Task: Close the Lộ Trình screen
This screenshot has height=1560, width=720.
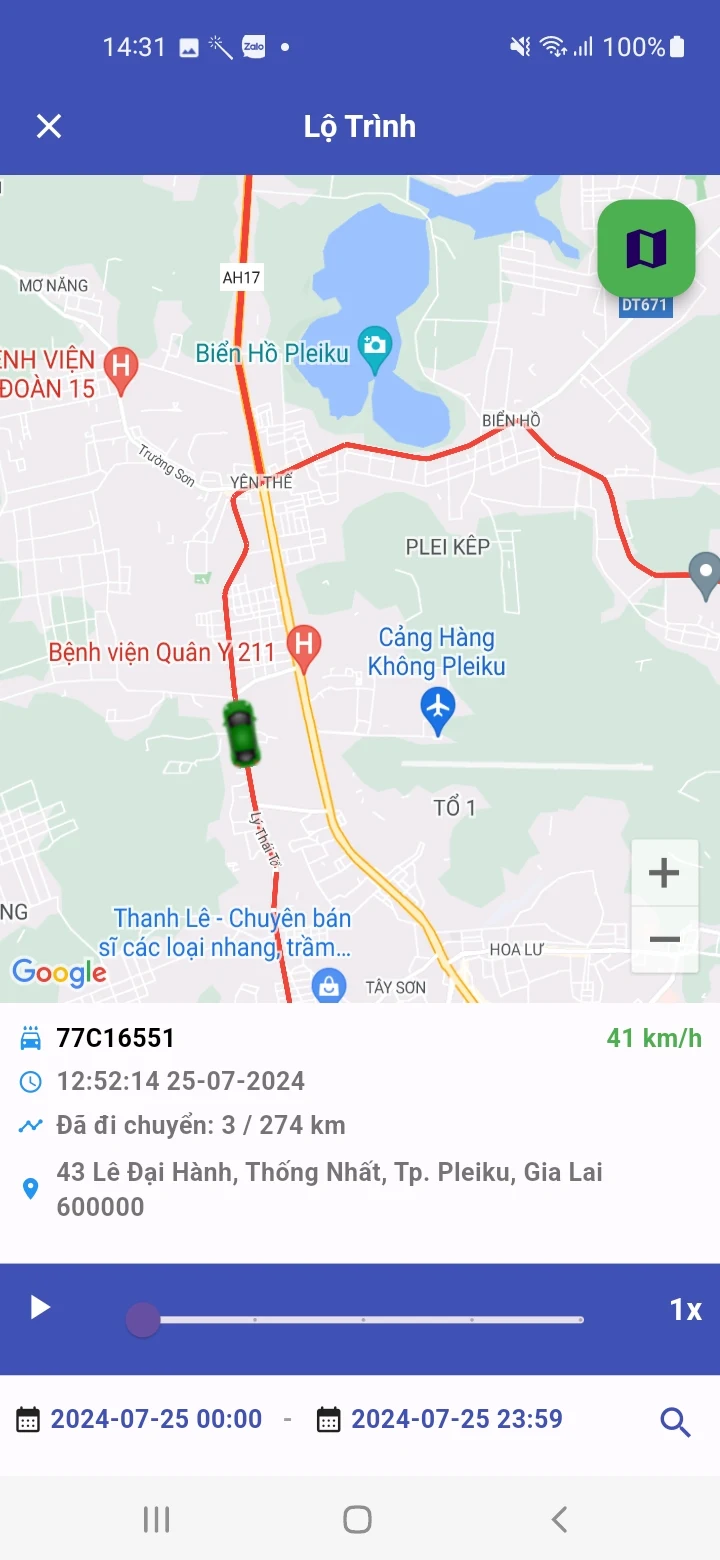Action: 49,126
